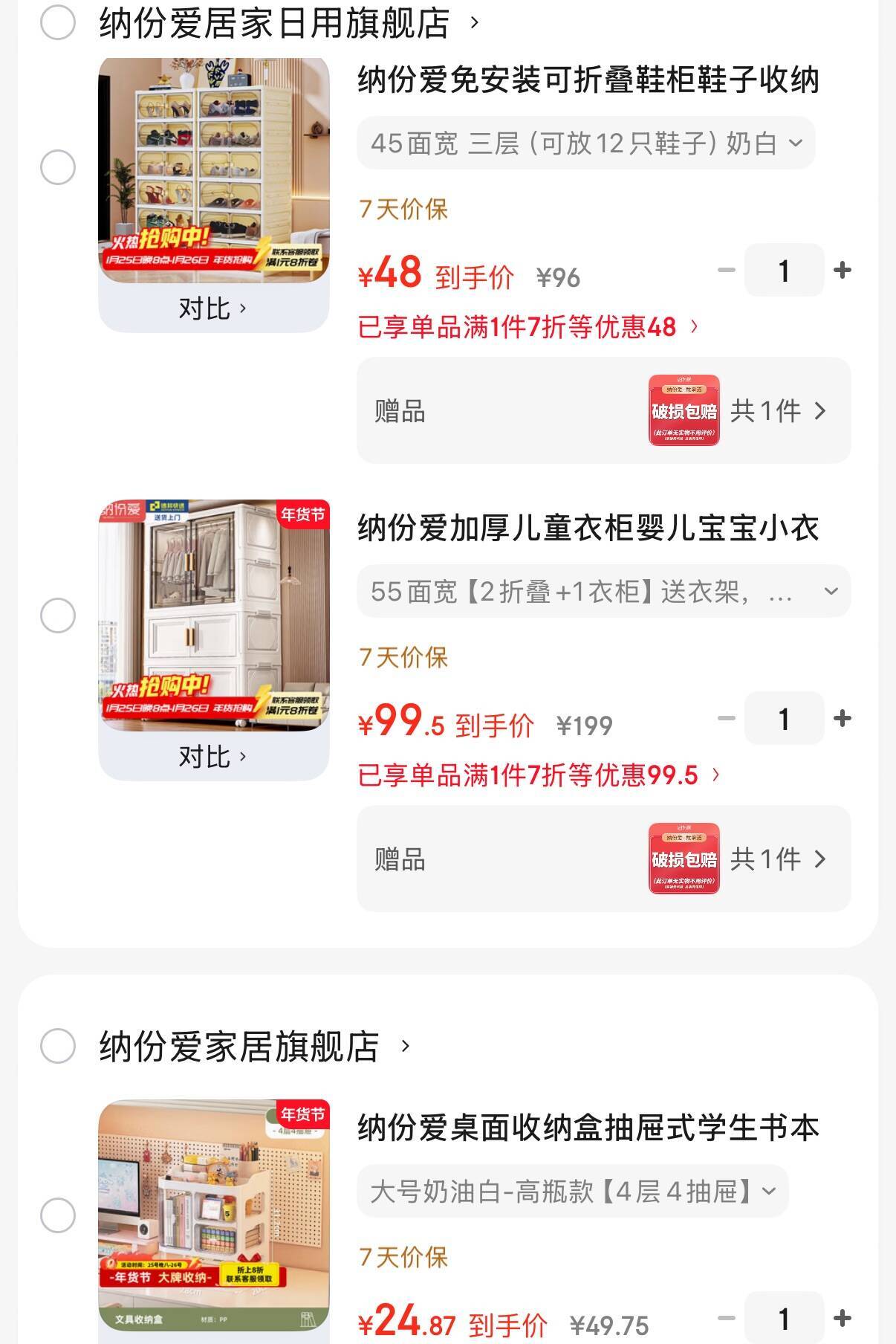Image resolution: width=896 pixels, height=1344 pixels.
Task: Select the 免安装可折叠鞋柜 item checkbox
Action: (58, 167)
